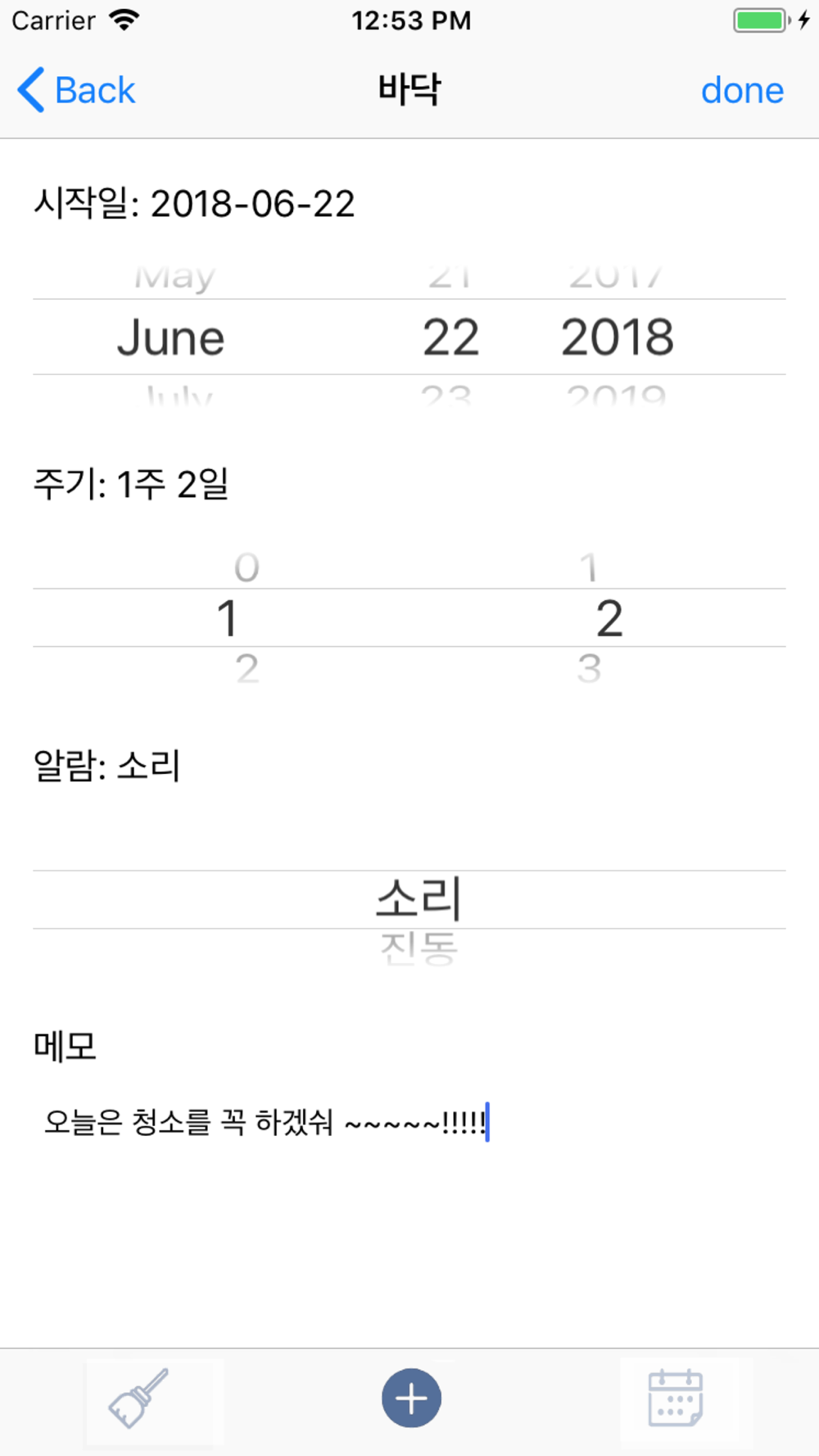
Task: Go back using the Back button
Action: tap(76, 89)
